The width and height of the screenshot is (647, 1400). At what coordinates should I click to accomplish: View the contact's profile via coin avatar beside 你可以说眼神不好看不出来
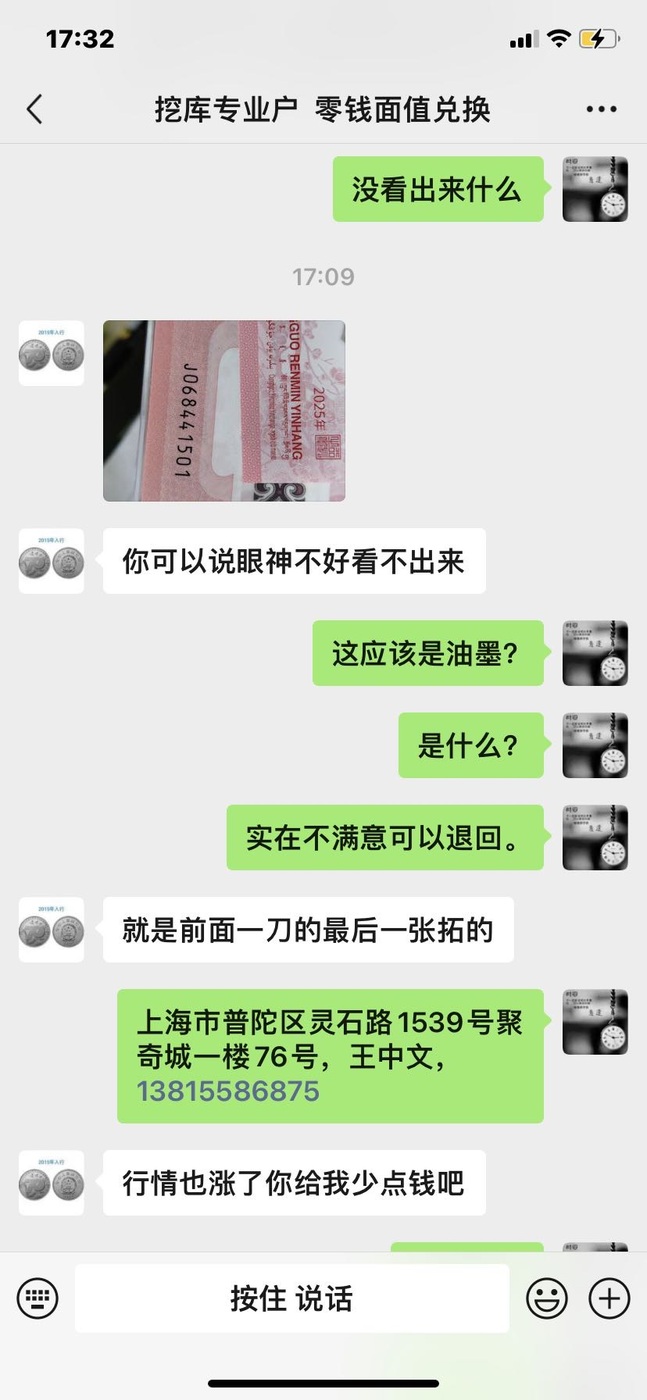(51, 561)
